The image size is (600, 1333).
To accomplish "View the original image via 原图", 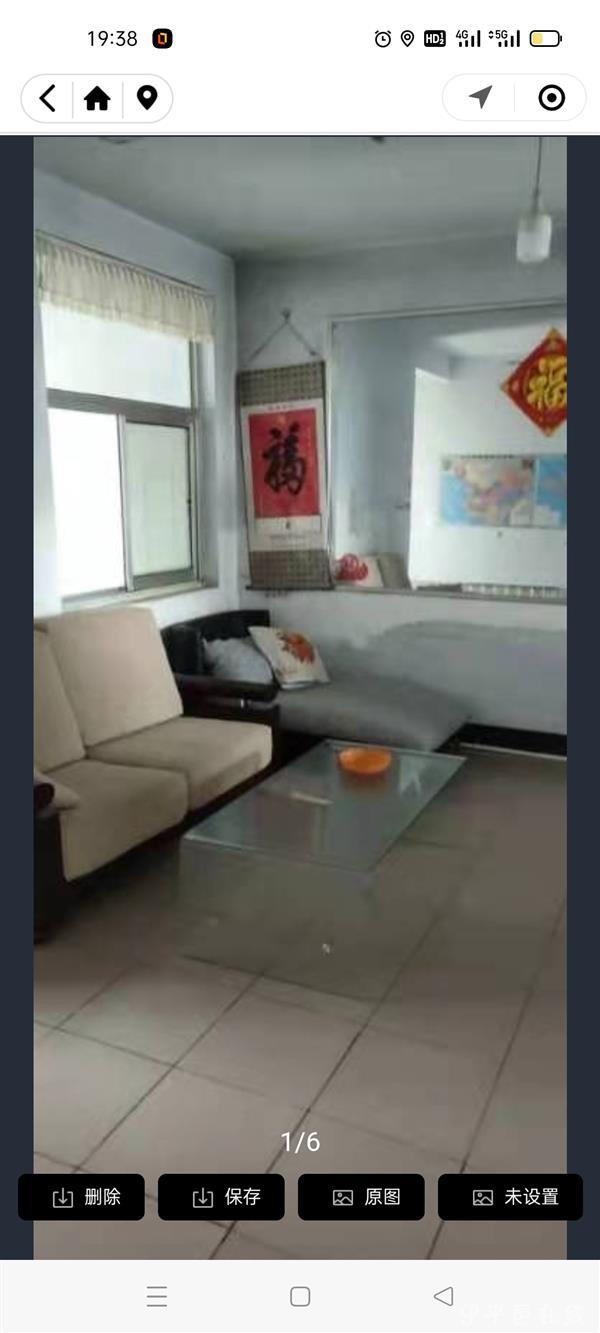I will tap(361, 1197).
